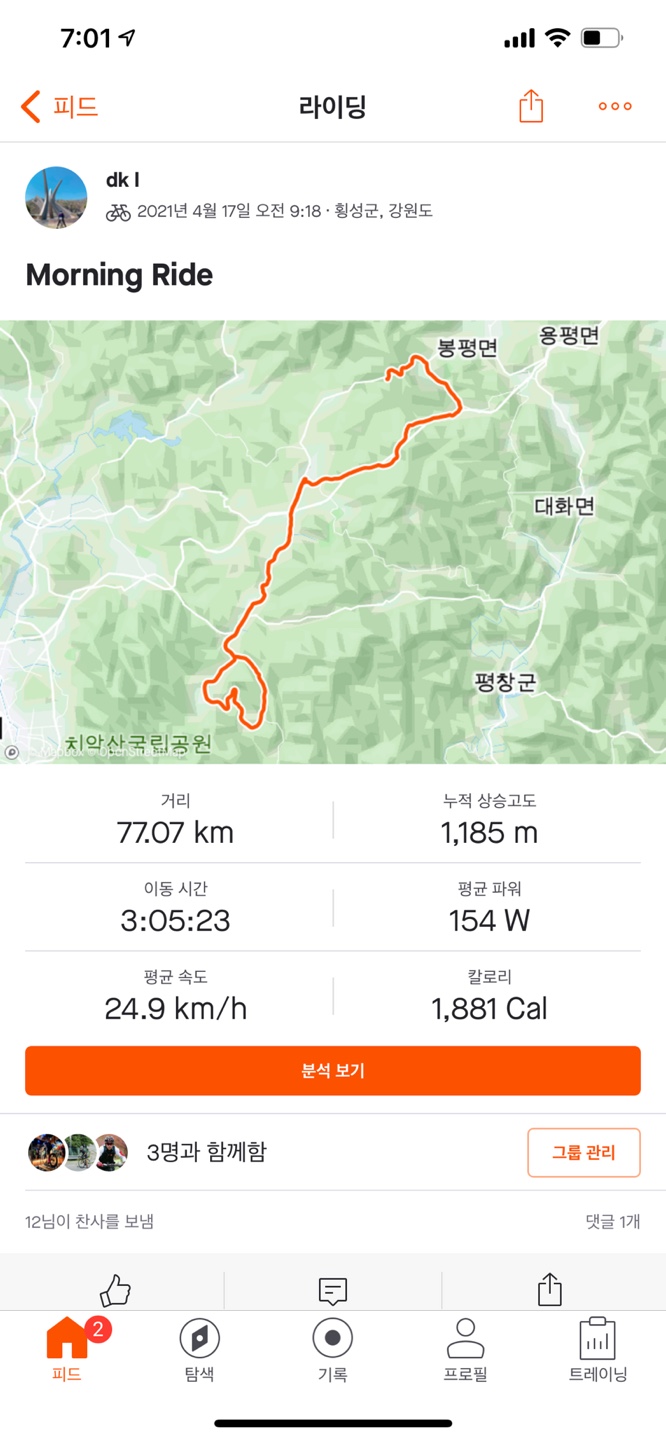The height and width of the screenshot is (1440, 666).
Task: Open the three-dot overflow menu
Action: pos(614,106)
